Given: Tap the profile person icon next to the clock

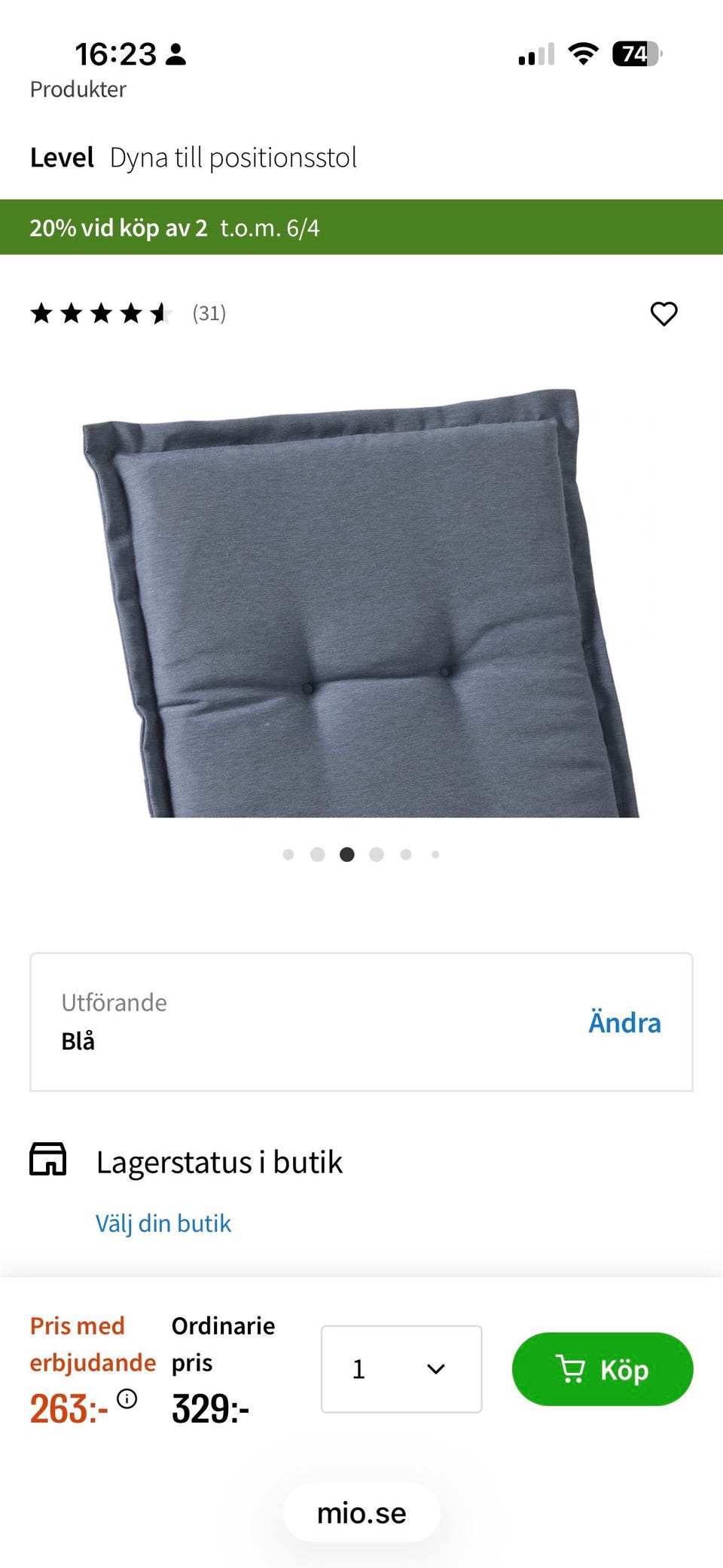Looking at the screenshot, I should (x=176, y=53).
